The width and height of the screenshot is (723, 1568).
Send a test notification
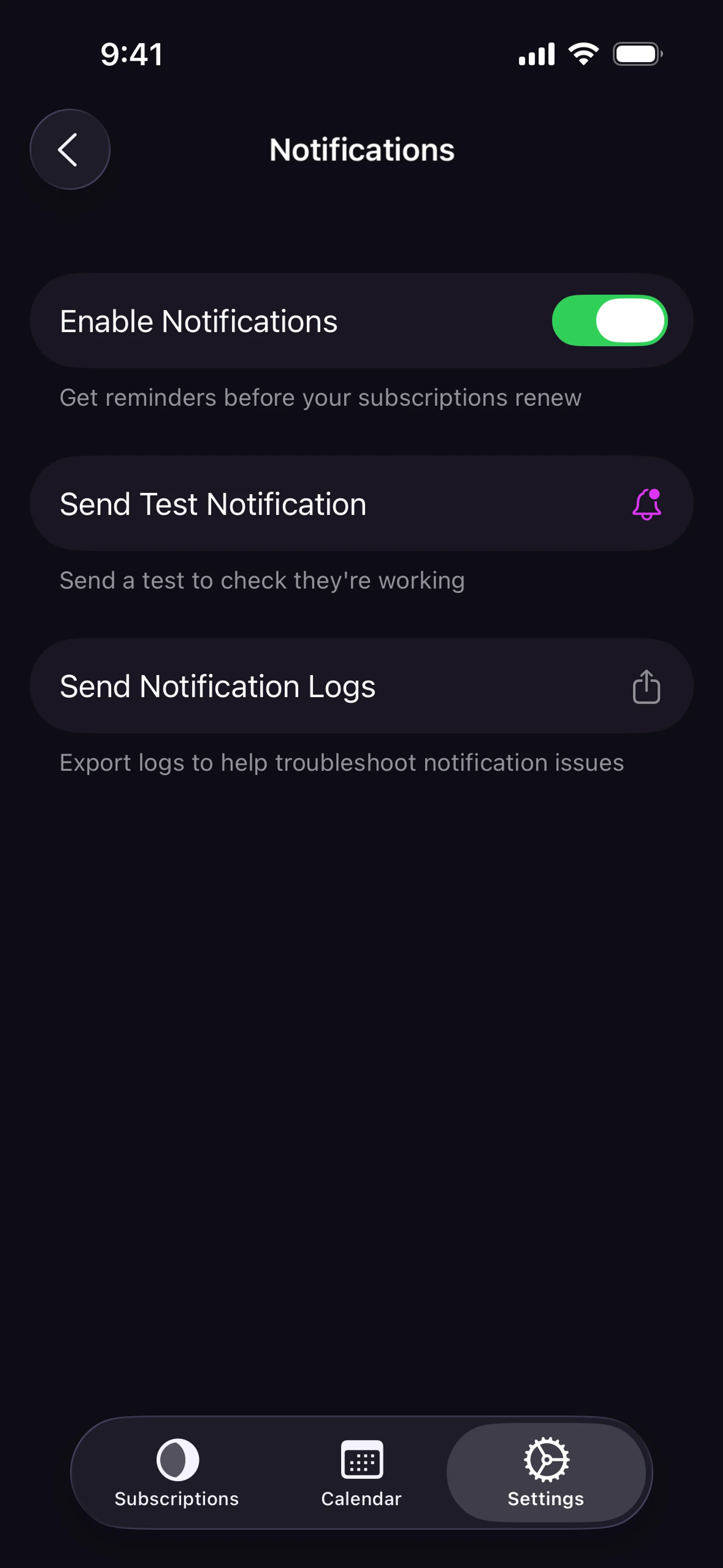(x=361, y=504)
